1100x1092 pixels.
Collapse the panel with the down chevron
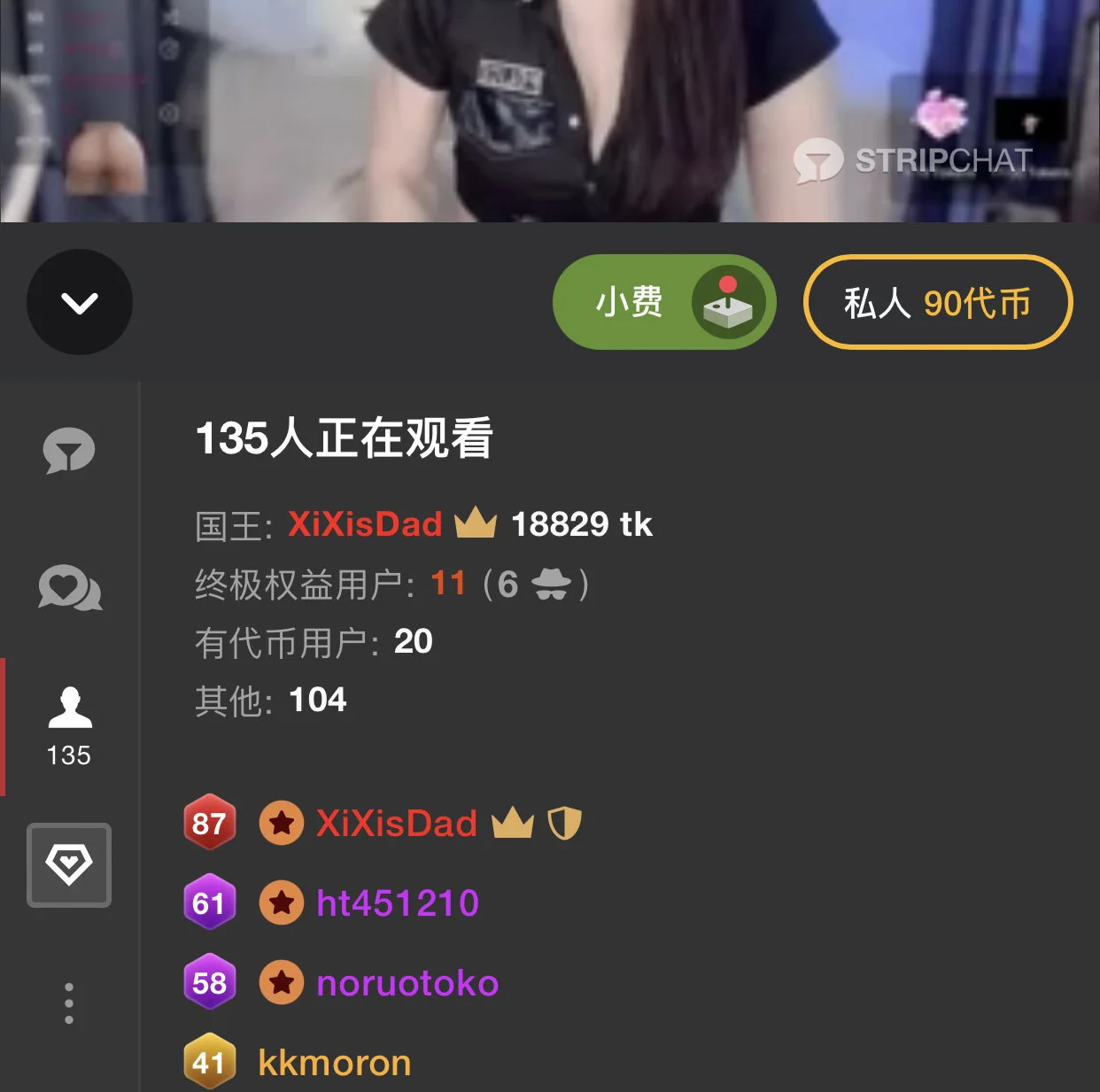[80, 303]
